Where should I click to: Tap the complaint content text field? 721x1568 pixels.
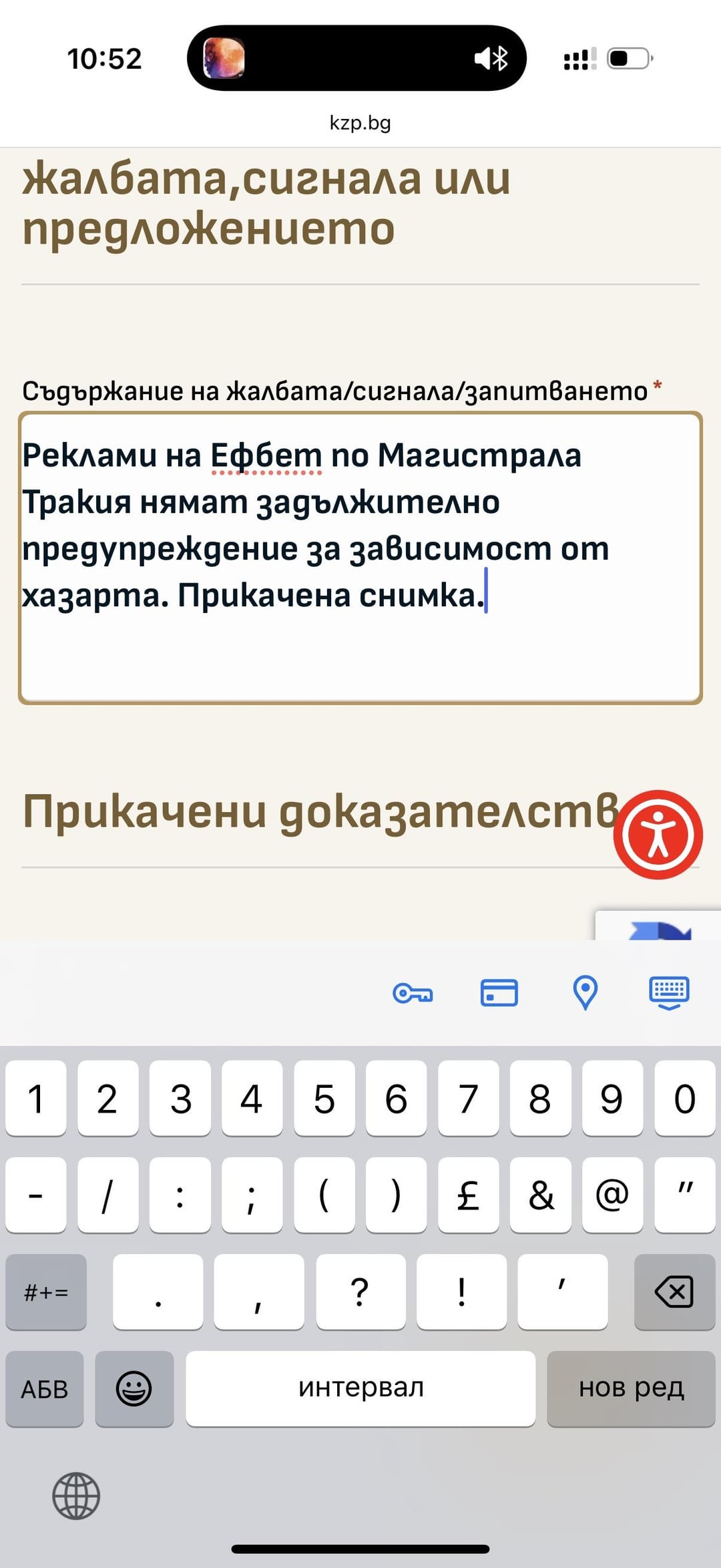[x=360, y=558]
